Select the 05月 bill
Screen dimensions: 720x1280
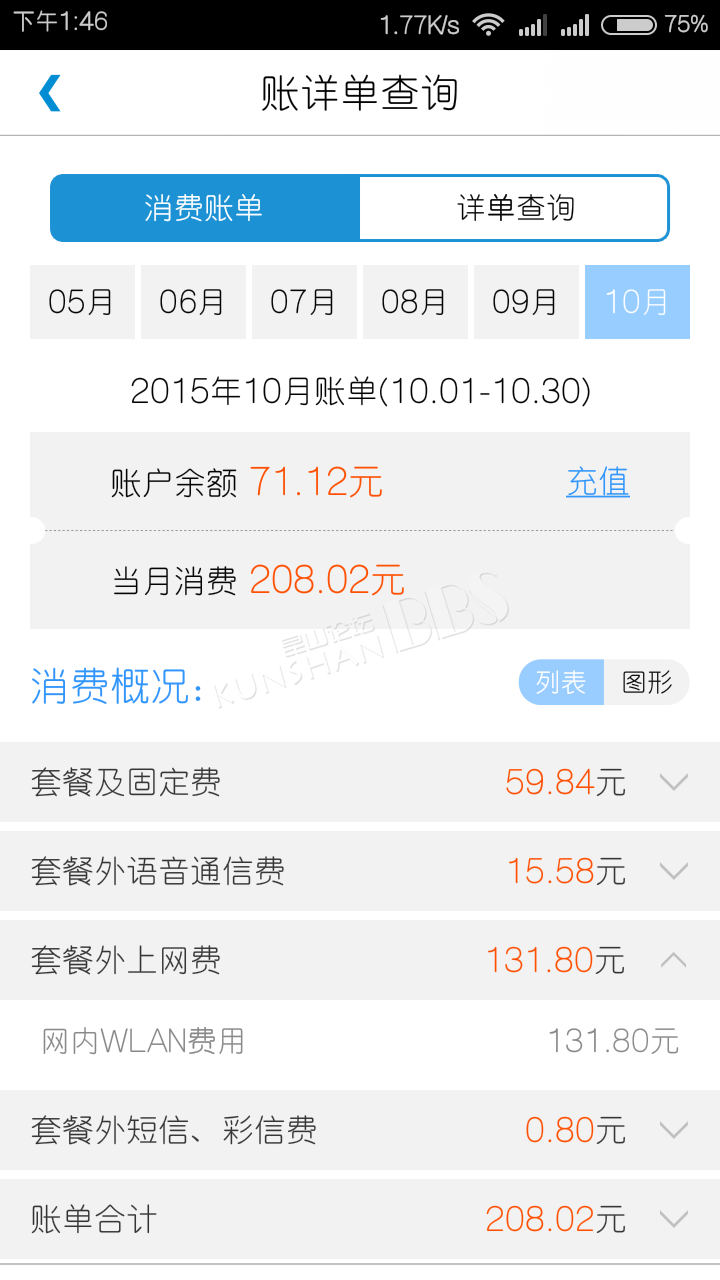(82, 302)
